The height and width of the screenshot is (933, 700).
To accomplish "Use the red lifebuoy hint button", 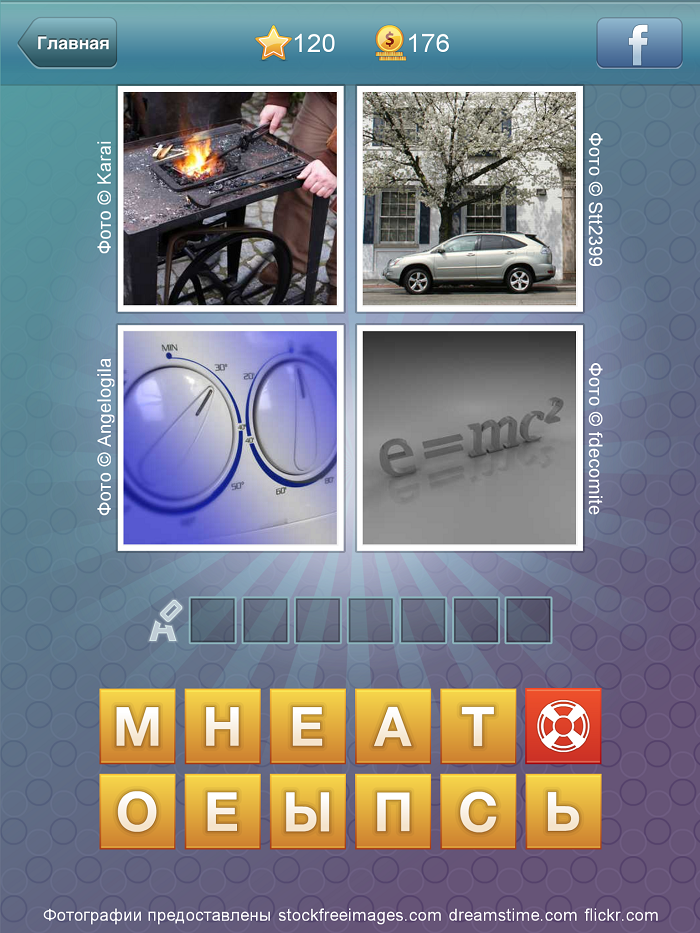I will [563, 726].
